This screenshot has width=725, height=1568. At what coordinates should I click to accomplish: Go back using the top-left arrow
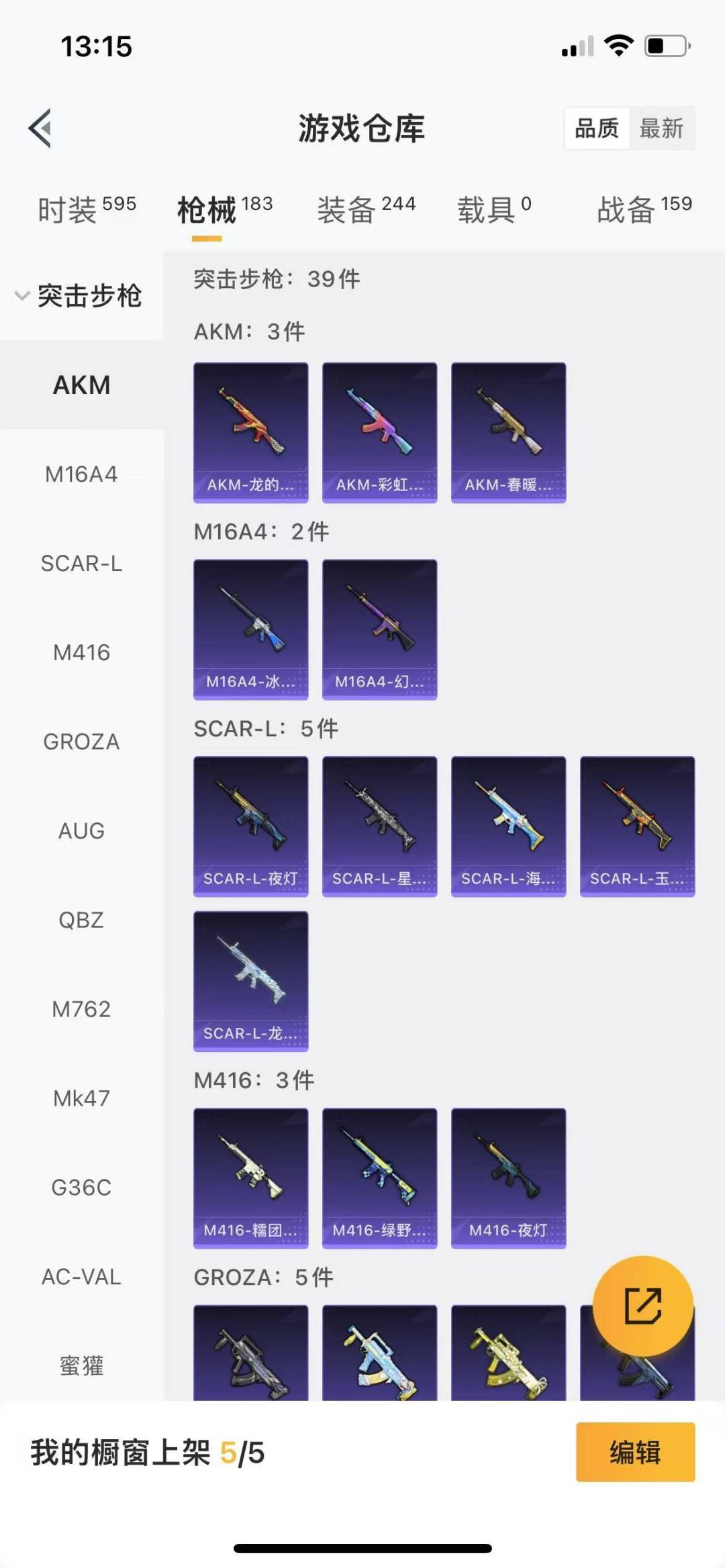pyautogui.click(x=40, y=127)
